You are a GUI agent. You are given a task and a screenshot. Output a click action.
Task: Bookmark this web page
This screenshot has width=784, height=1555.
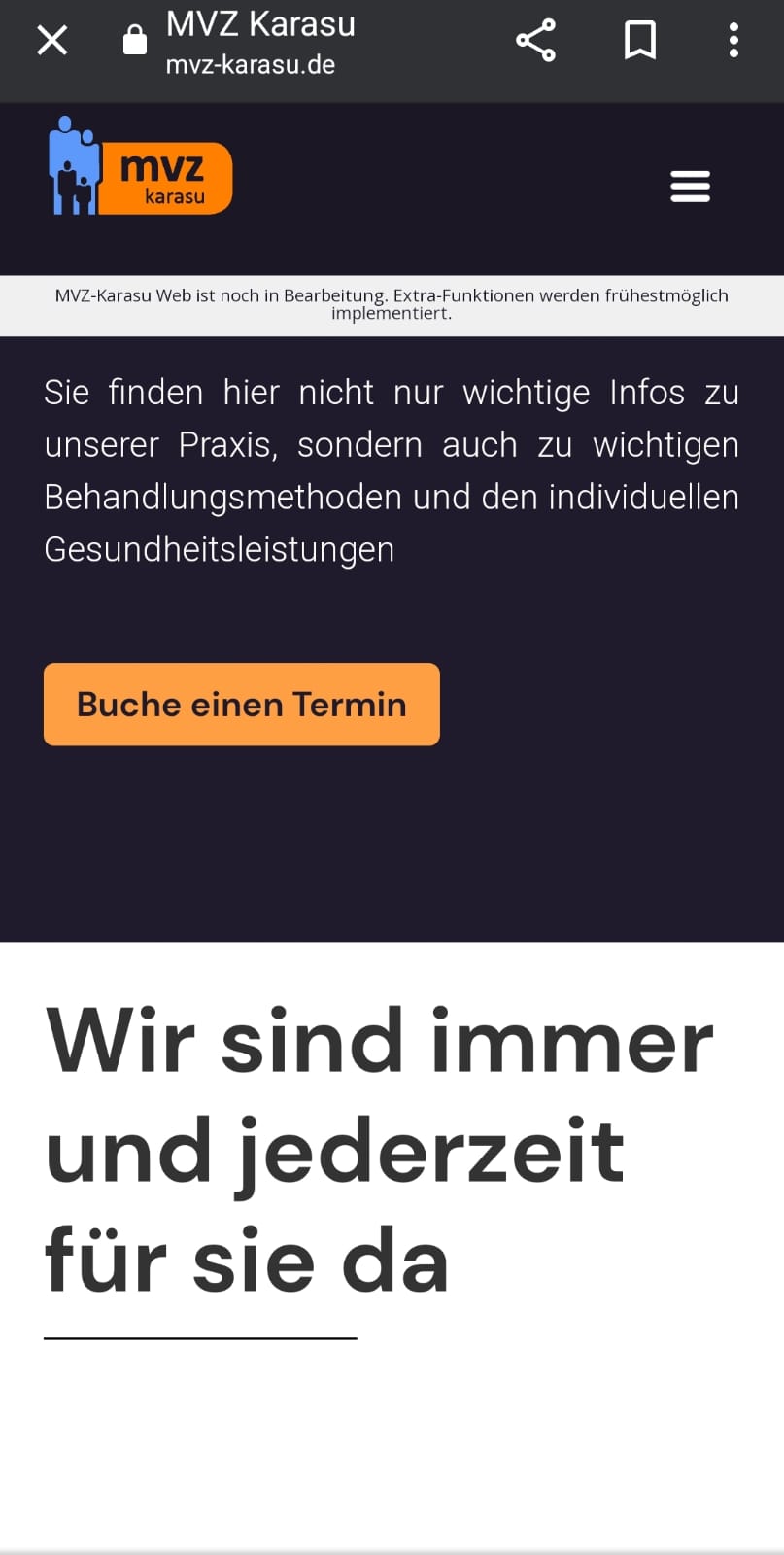(639, 41)
